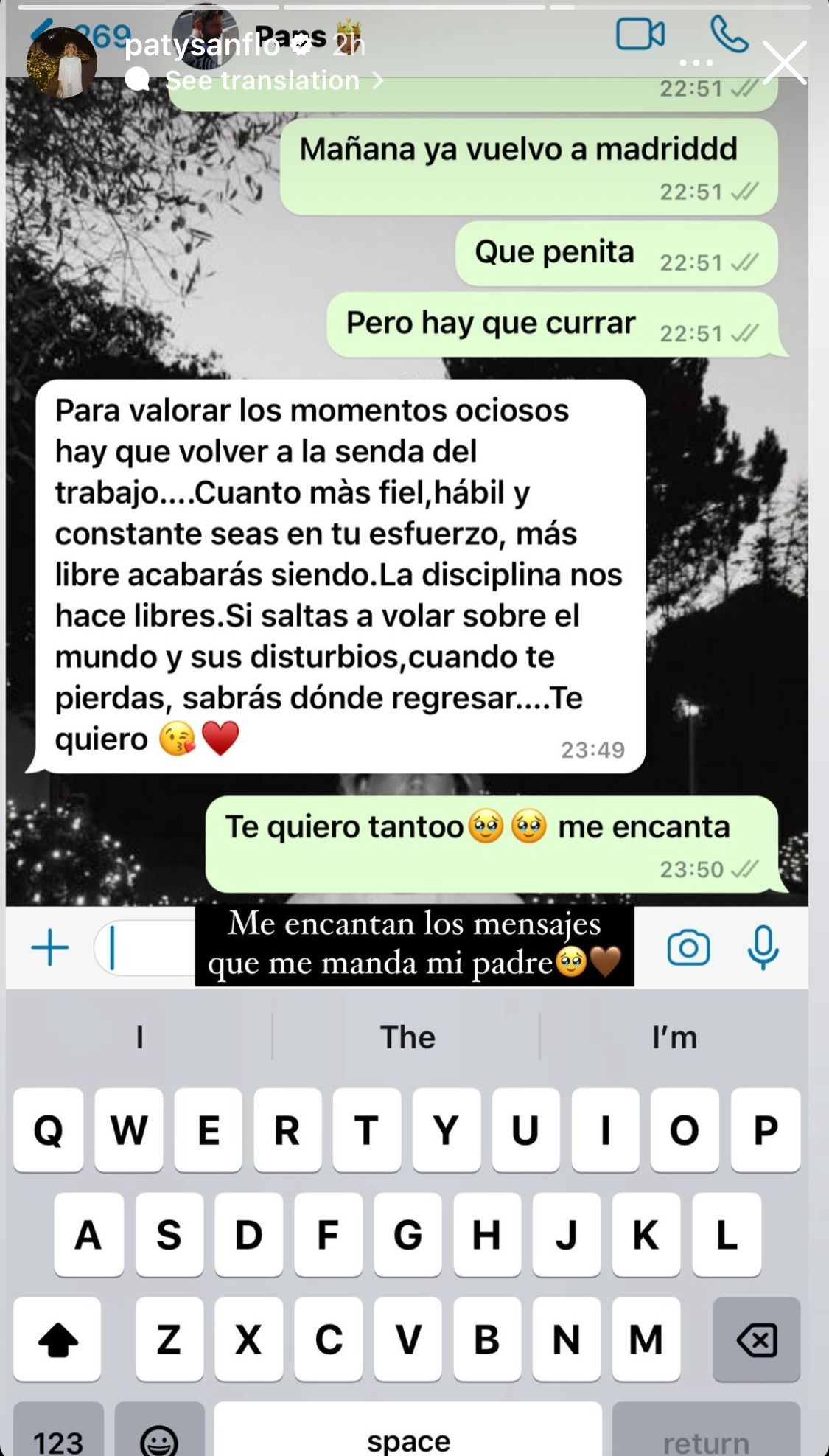Toggle caps with the Shift key

pos(57,1340)
